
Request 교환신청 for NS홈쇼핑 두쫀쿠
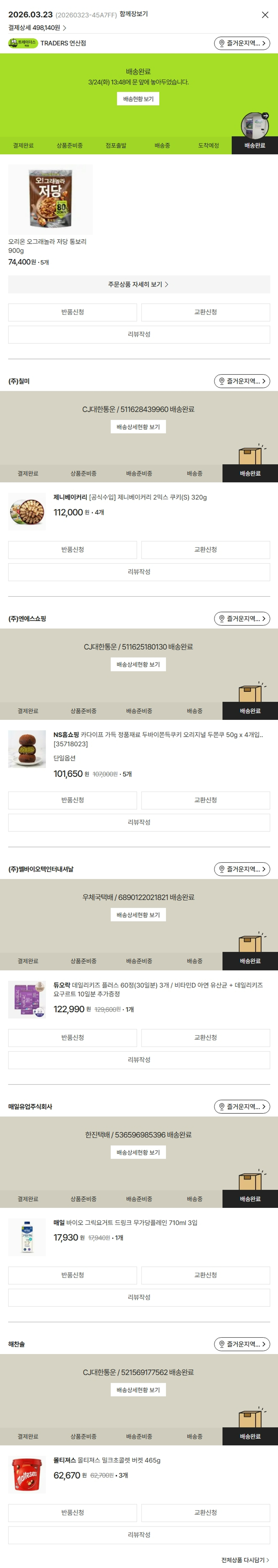(206, 800)
